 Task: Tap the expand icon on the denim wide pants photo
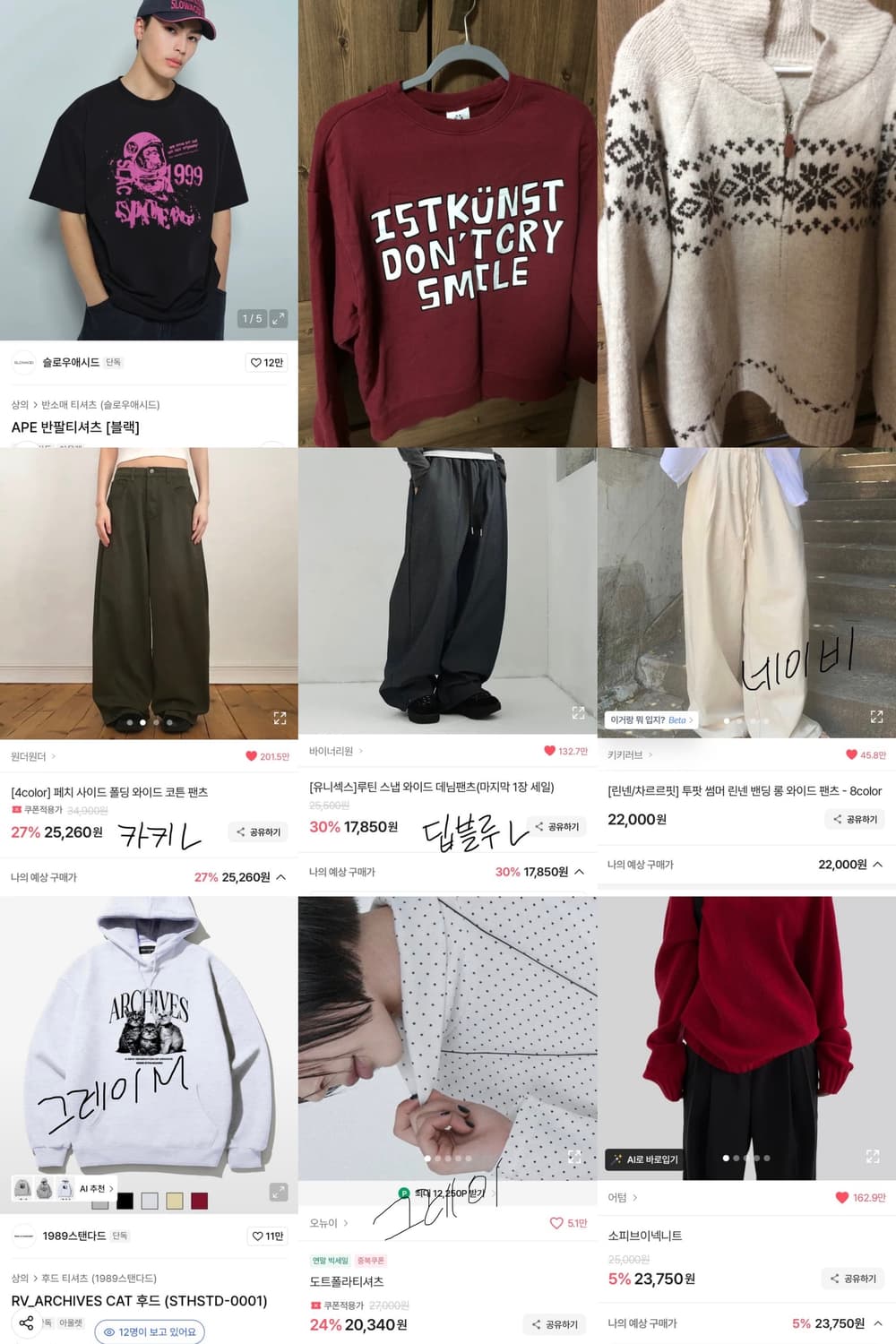pos(577,714)
